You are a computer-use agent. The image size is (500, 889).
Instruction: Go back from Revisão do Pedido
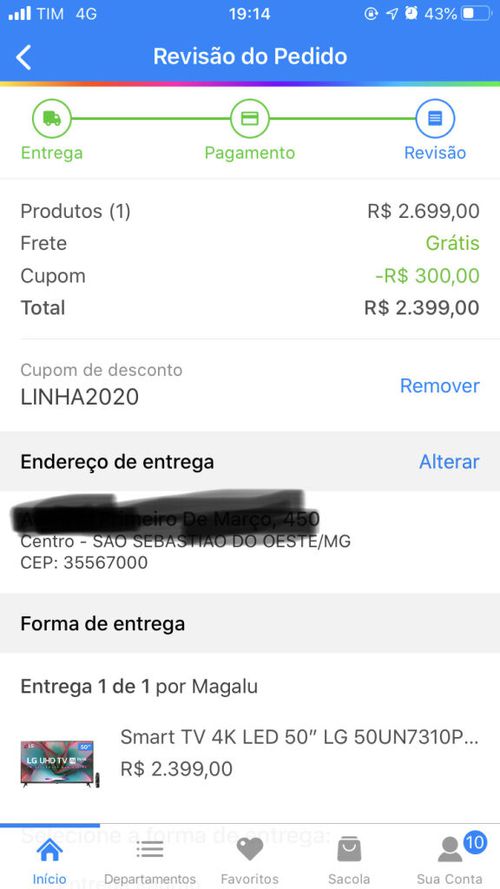point(23,57)
